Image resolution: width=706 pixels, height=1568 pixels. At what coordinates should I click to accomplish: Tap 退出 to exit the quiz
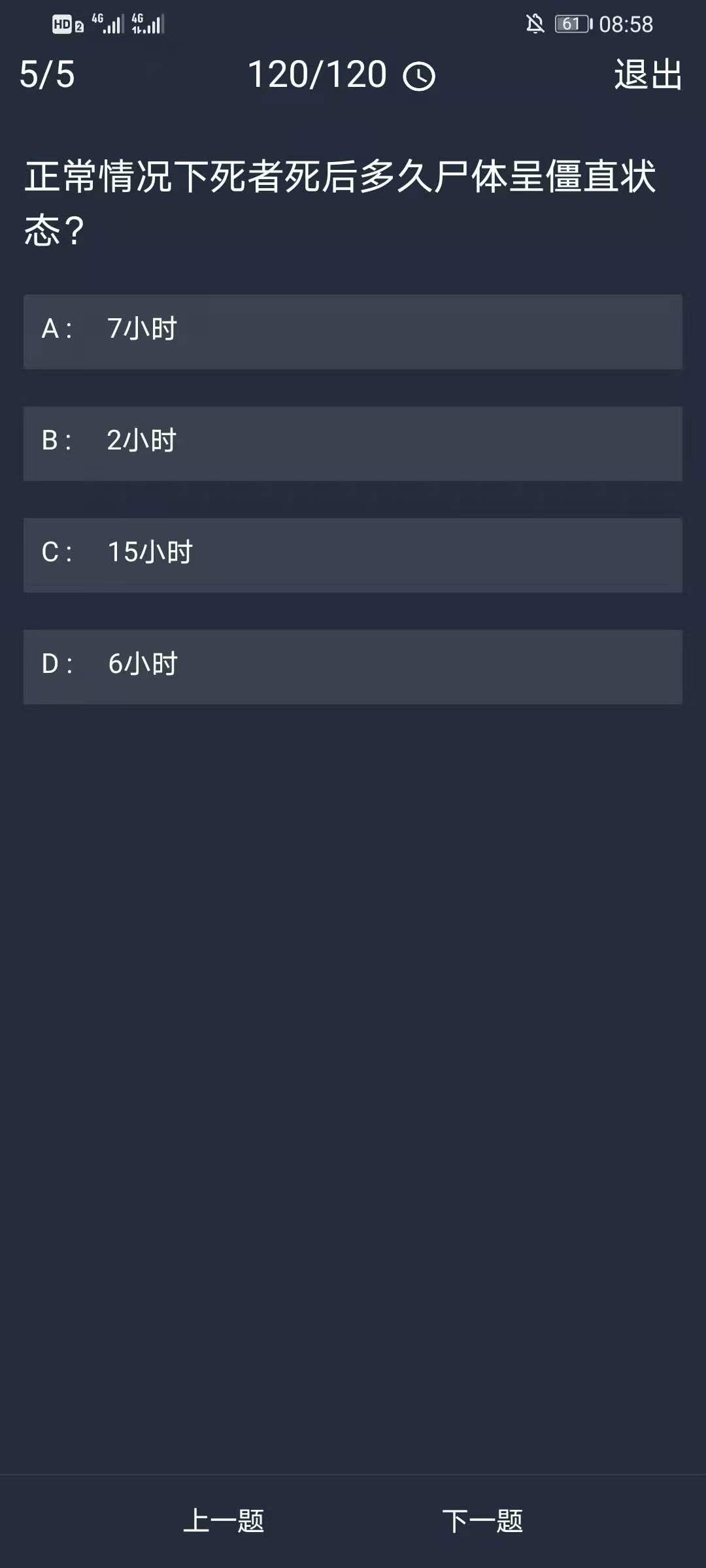(648, 74)
